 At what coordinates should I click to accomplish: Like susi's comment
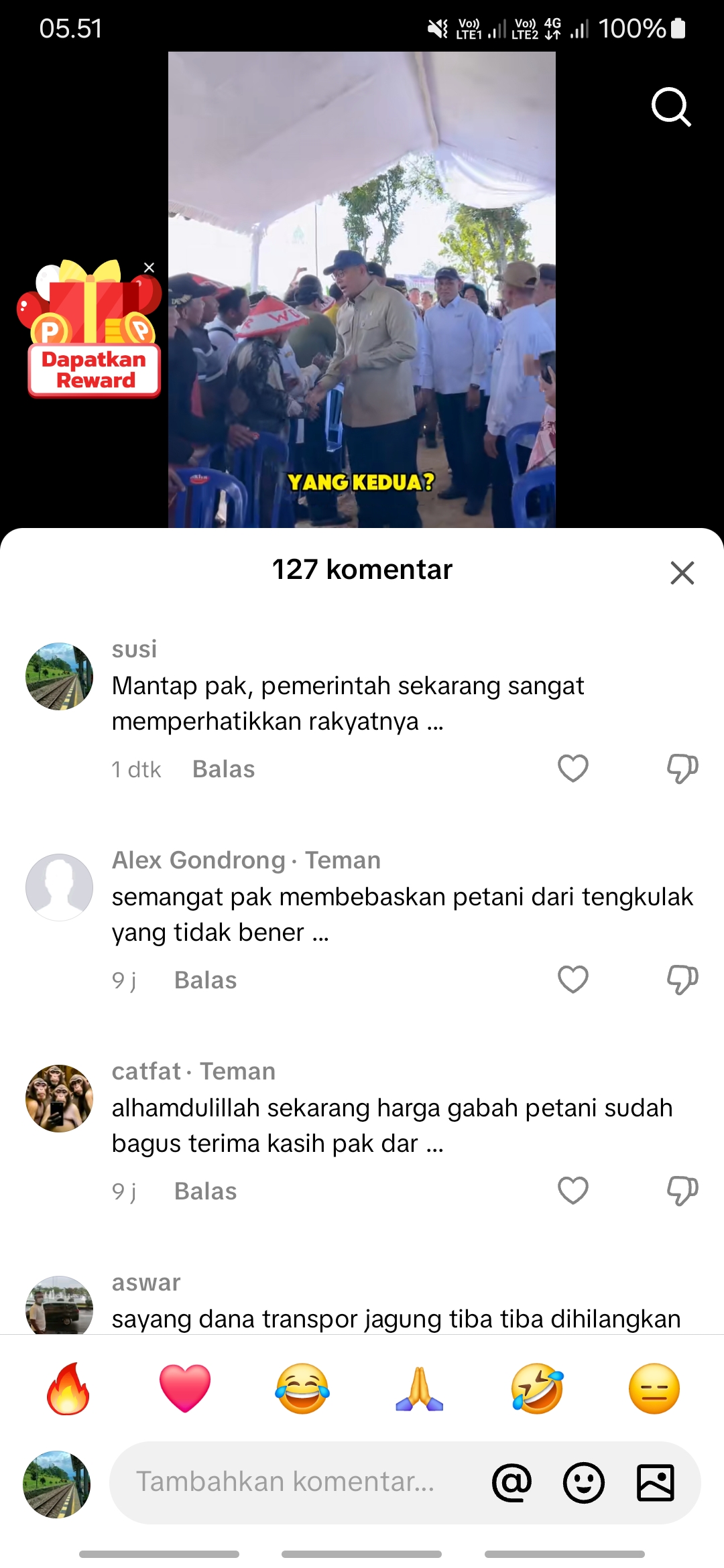573,769
